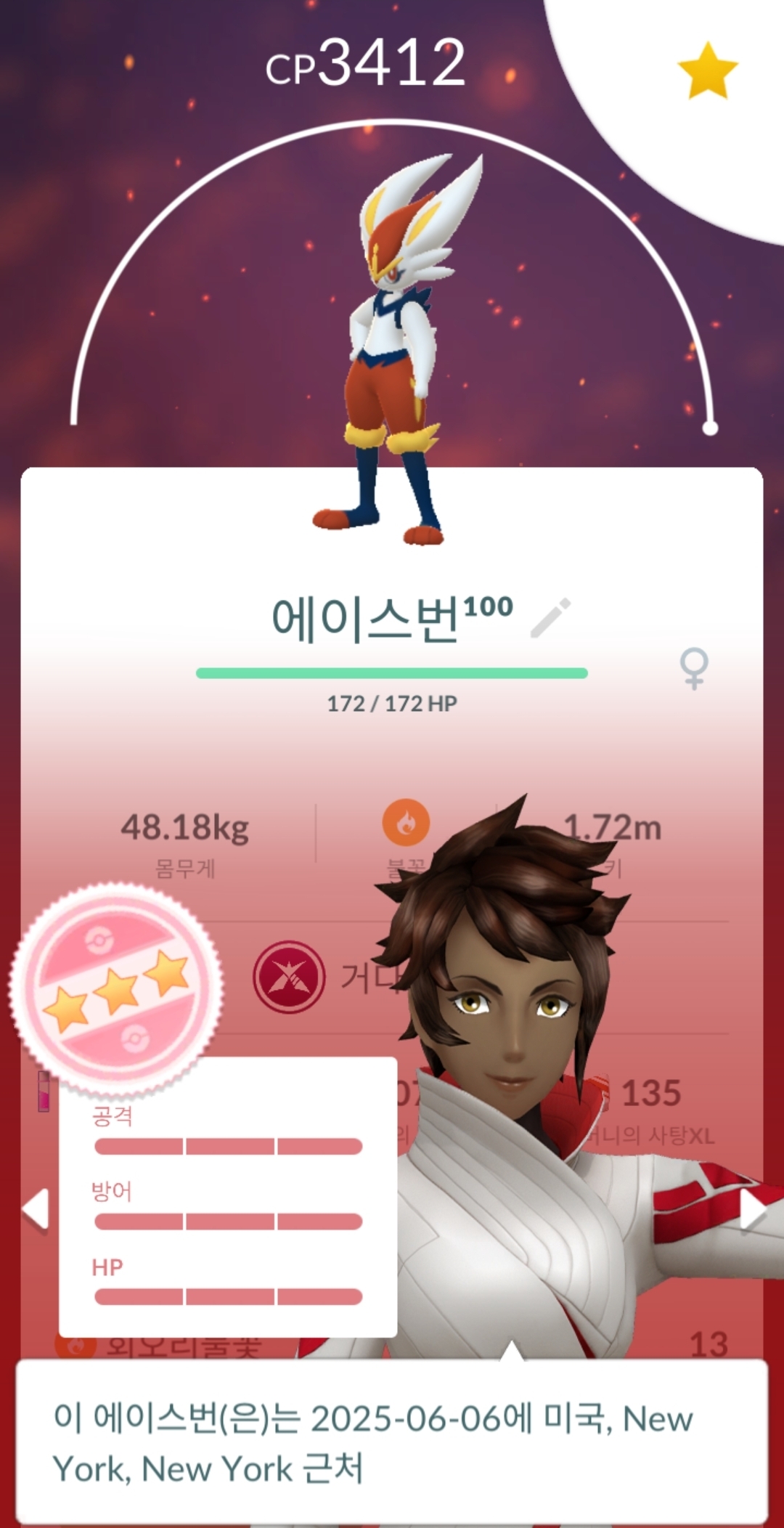Edit the nickname 에이스번 with the pencil icon
The width and height of the screenshot is (784, 1528).
point(550,618)
